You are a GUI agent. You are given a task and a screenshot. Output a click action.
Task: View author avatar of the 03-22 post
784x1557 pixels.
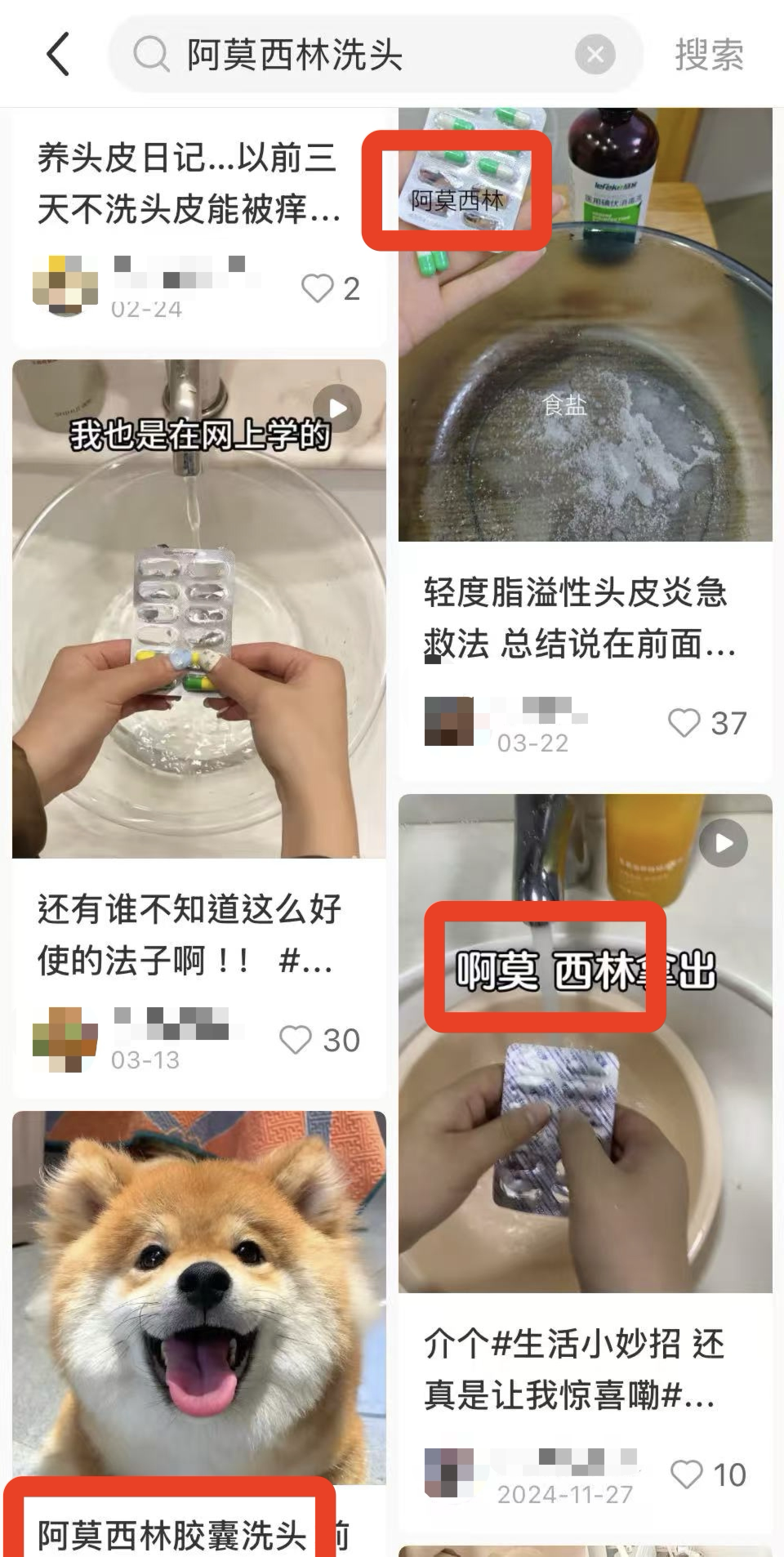pyautogui.click(x=448, y=721)
